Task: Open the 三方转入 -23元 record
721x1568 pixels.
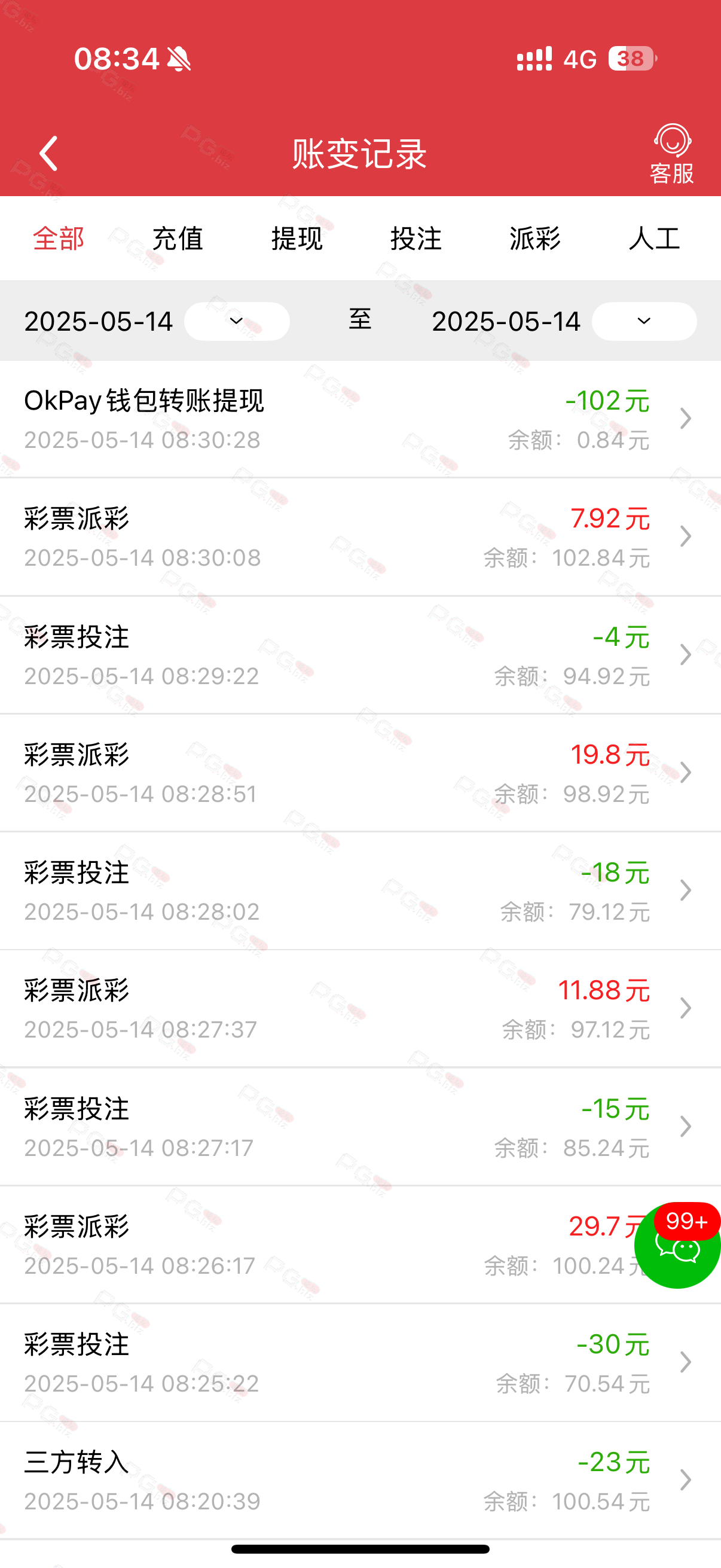Action: tap(360, 1481)
